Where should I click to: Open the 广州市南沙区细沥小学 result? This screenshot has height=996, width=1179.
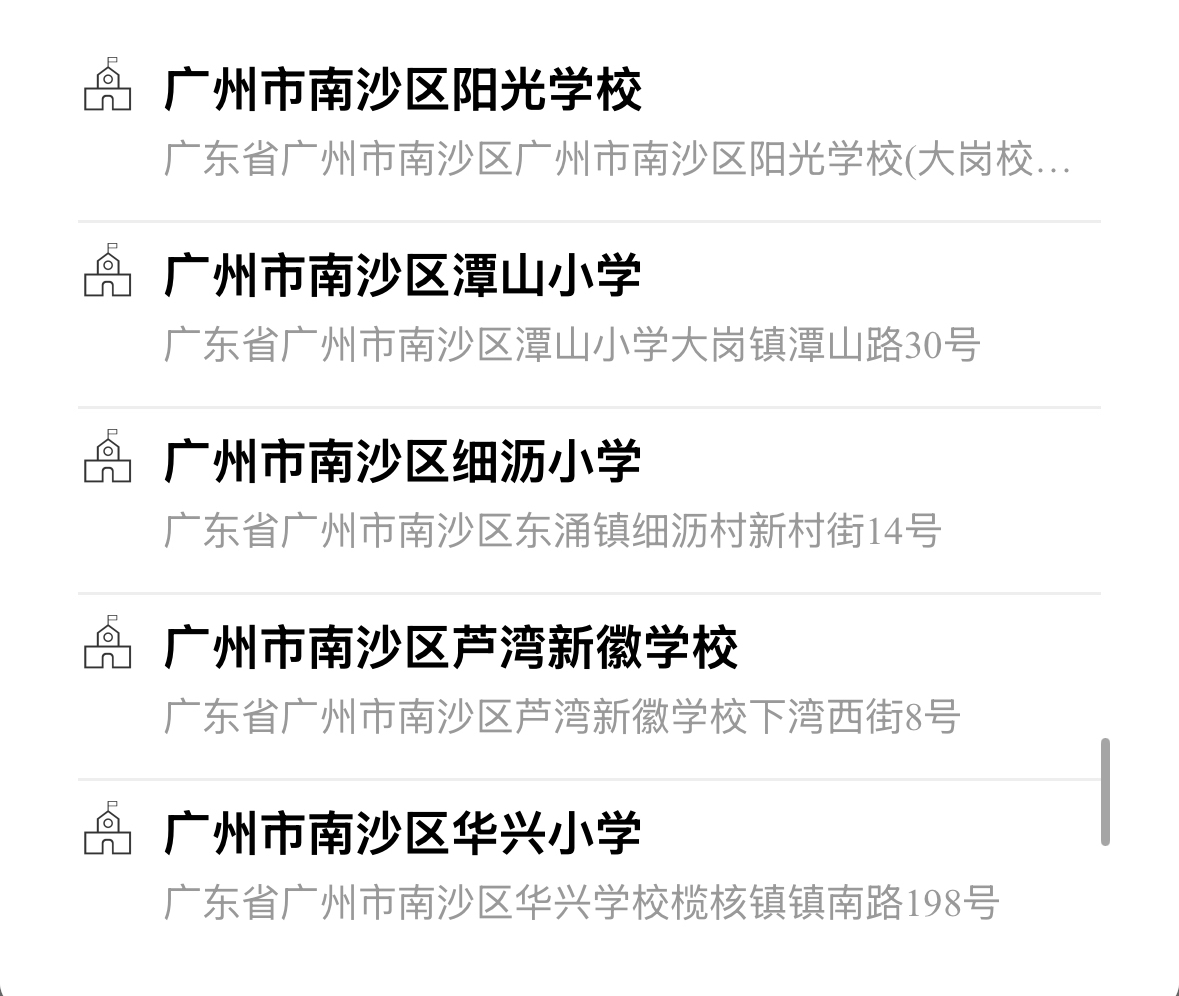click(x=402, y=462)
